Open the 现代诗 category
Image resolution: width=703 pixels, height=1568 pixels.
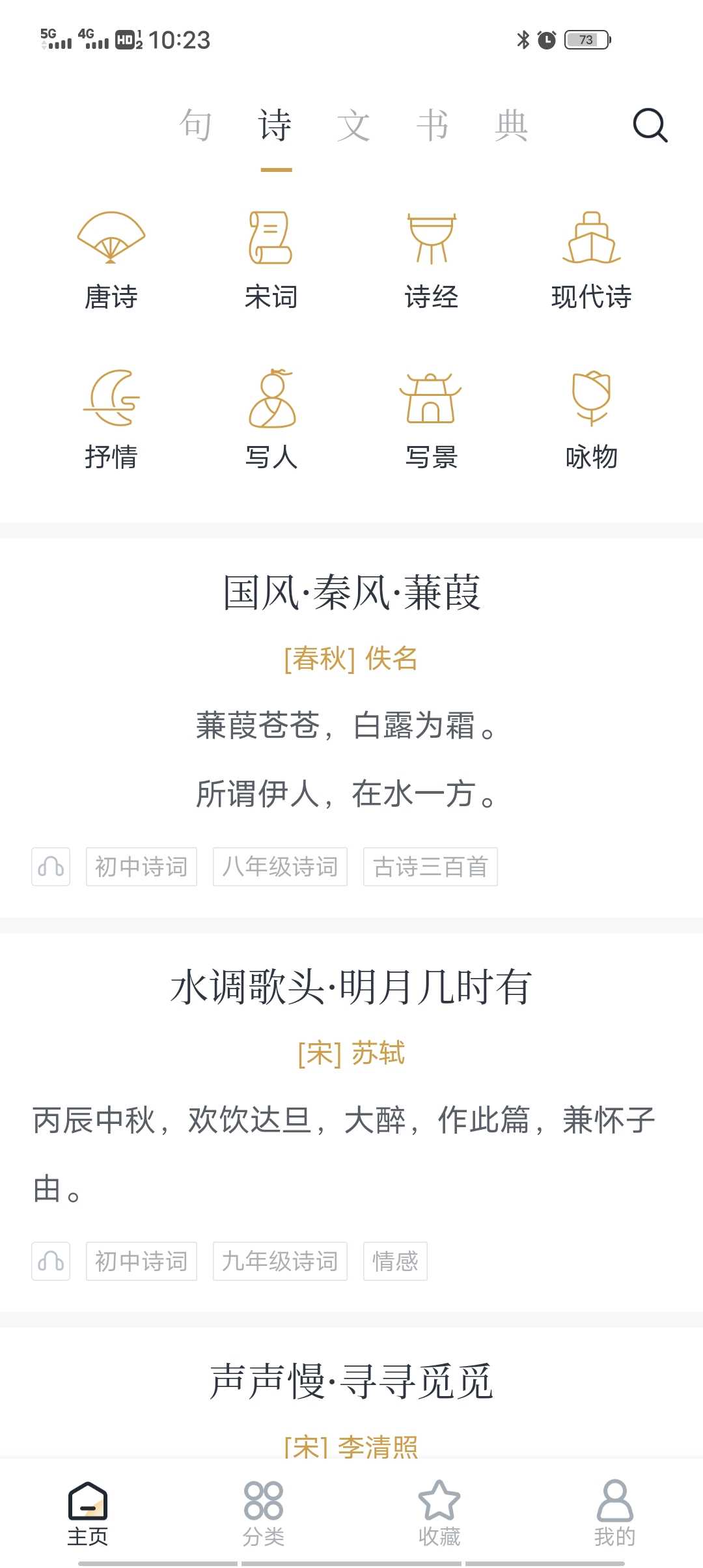(591, 260)
